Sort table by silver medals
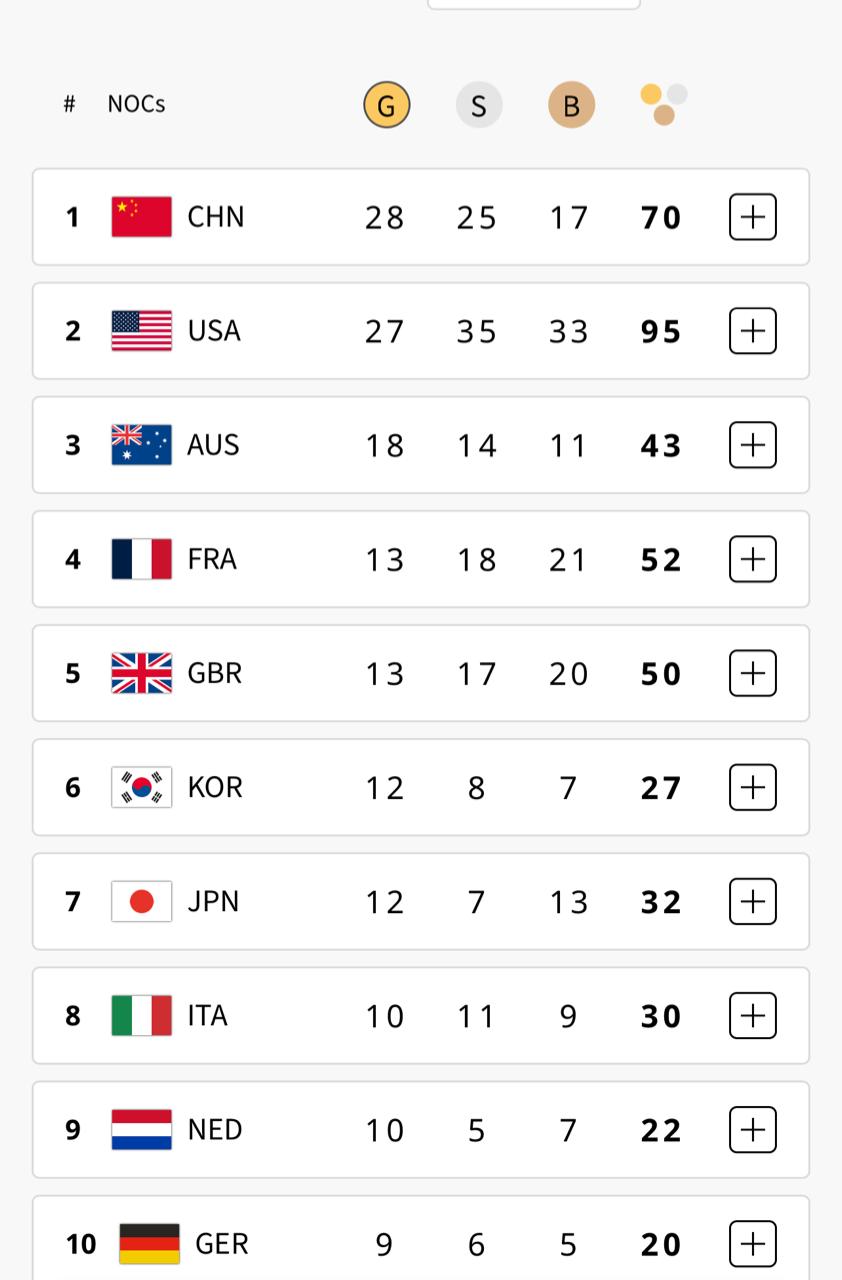Viewport: 842px width, 1280px height. click(478, 105)
